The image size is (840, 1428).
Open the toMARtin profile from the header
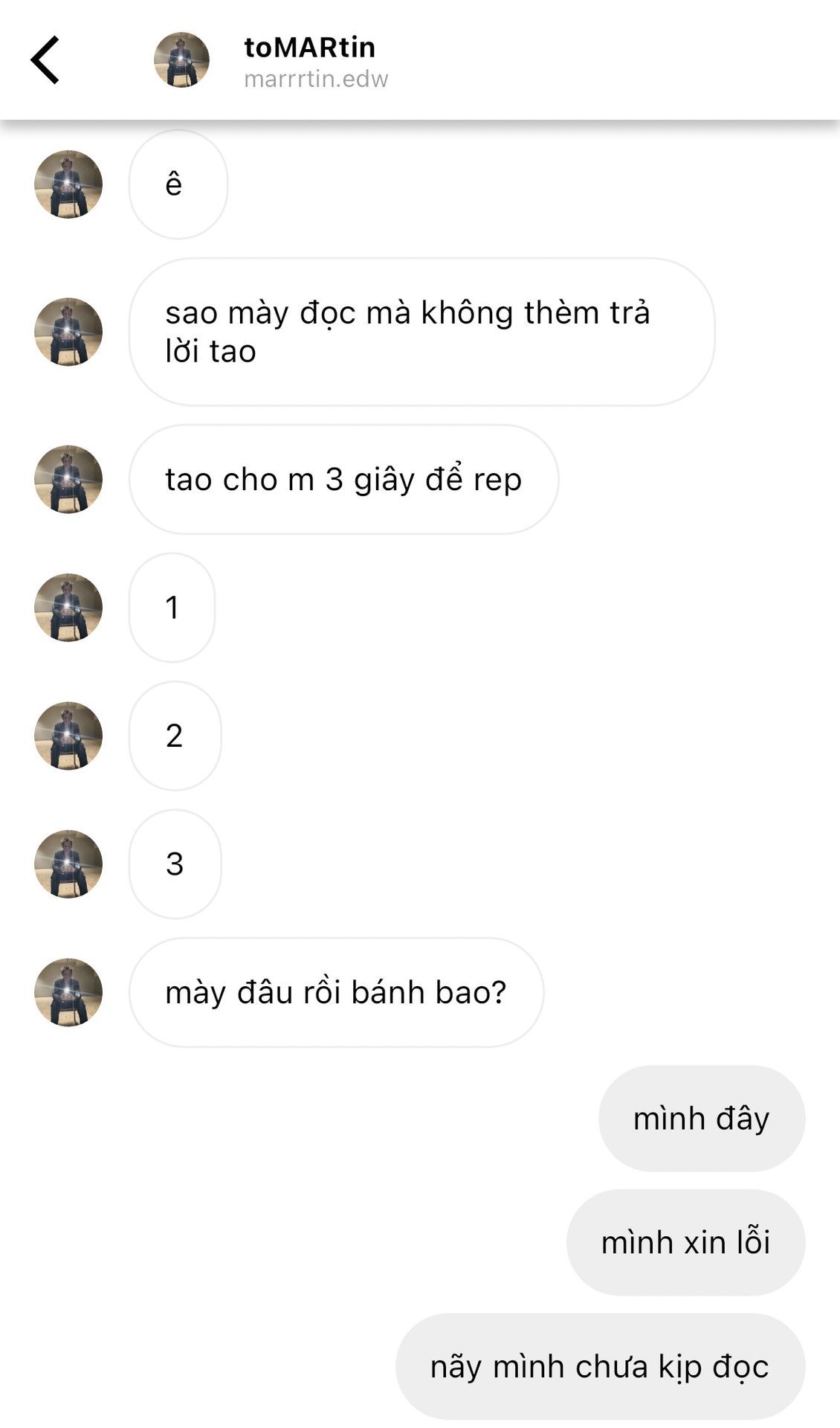[308, 48]
